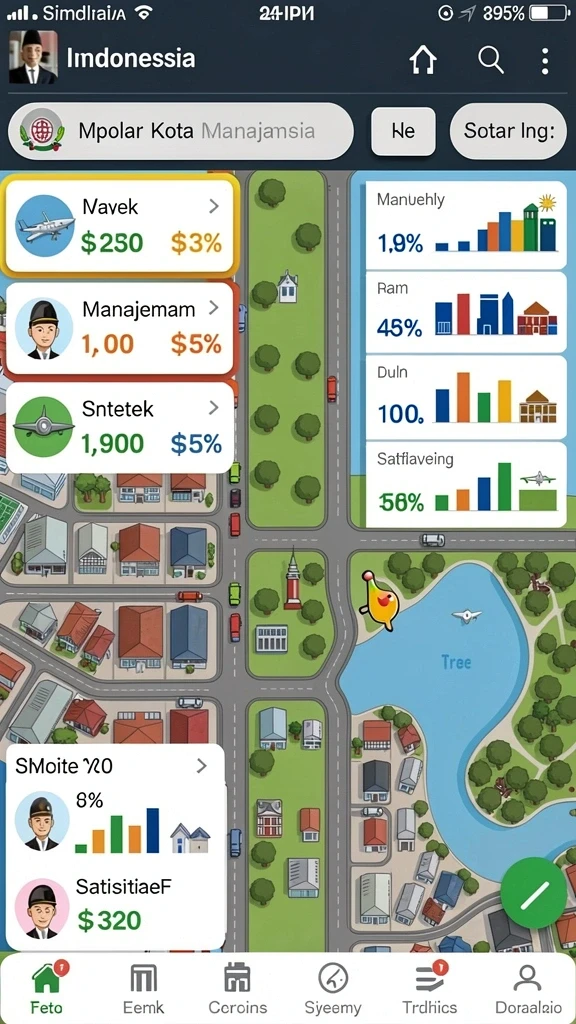The image size is (576, 1024).
Task: Switch to the Ceroins tab
Action: [x=238, y=987]
